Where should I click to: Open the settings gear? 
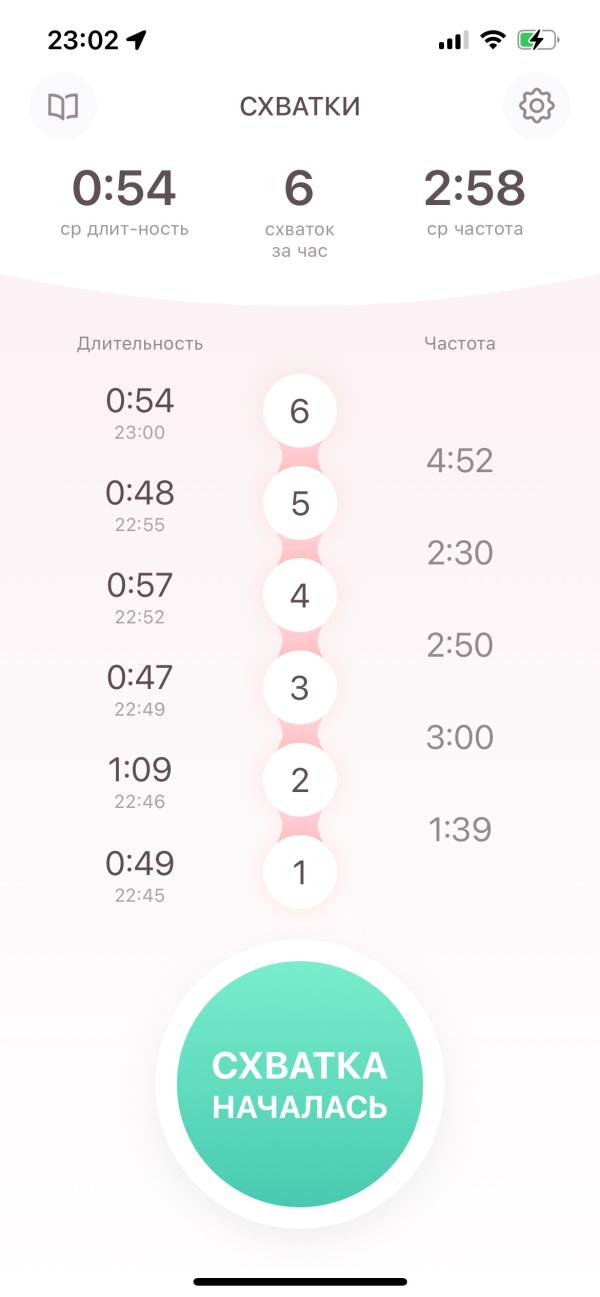(x=537, y=106)
